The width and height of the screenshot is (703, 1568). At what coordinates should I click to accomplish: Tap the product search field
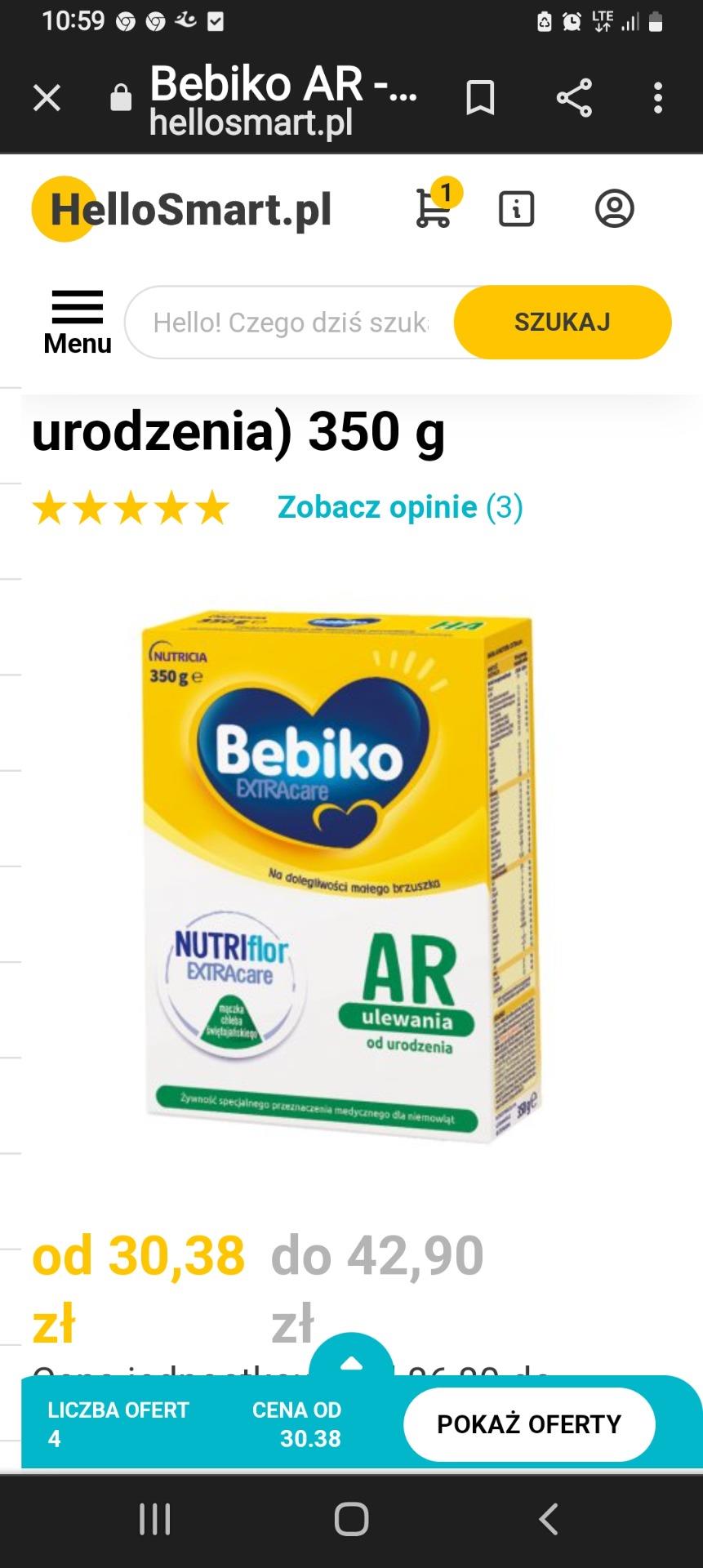click(x=290, y=323)
